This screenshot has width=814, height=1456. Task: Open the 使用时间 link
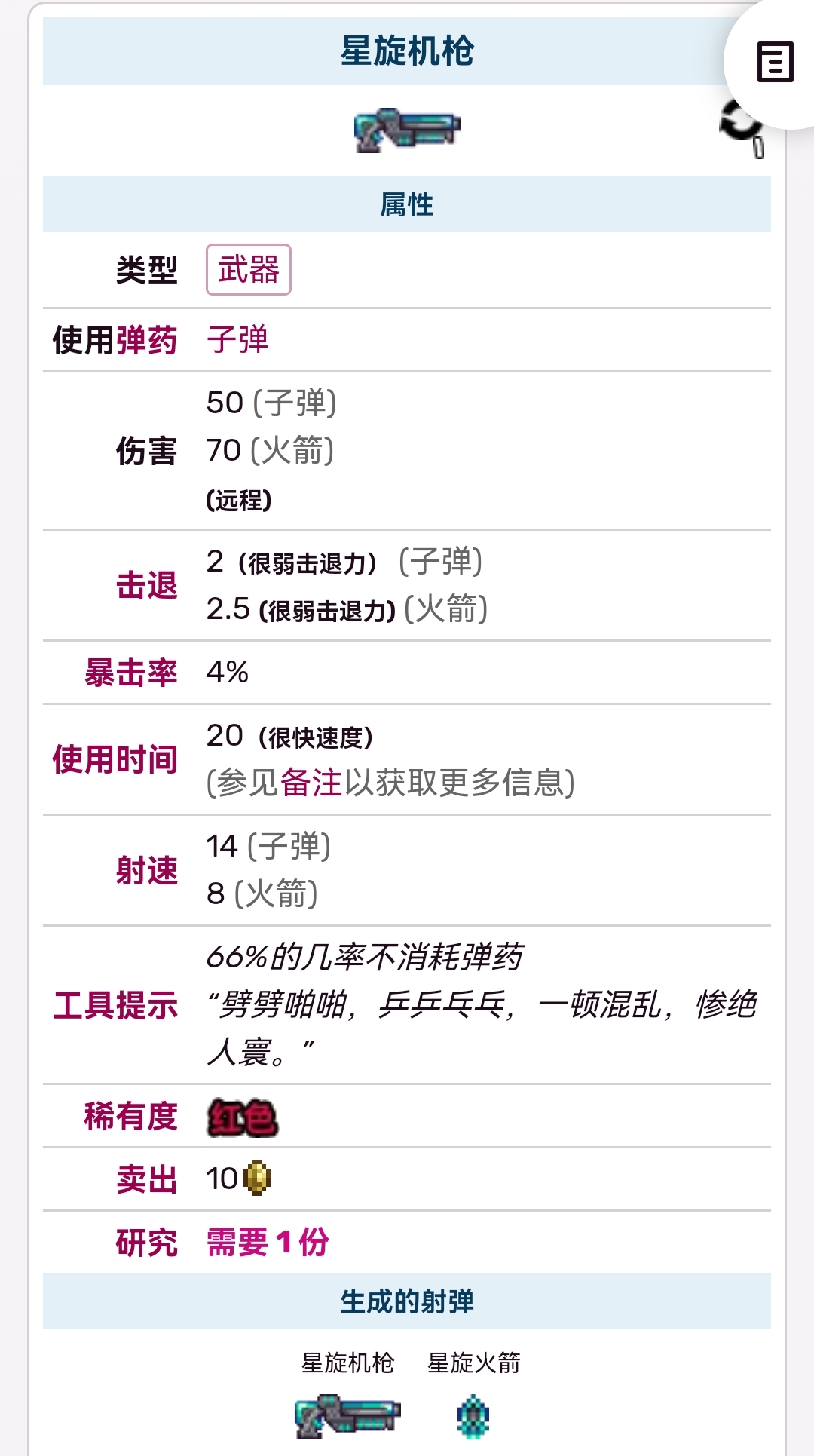[x=115, y=759]
